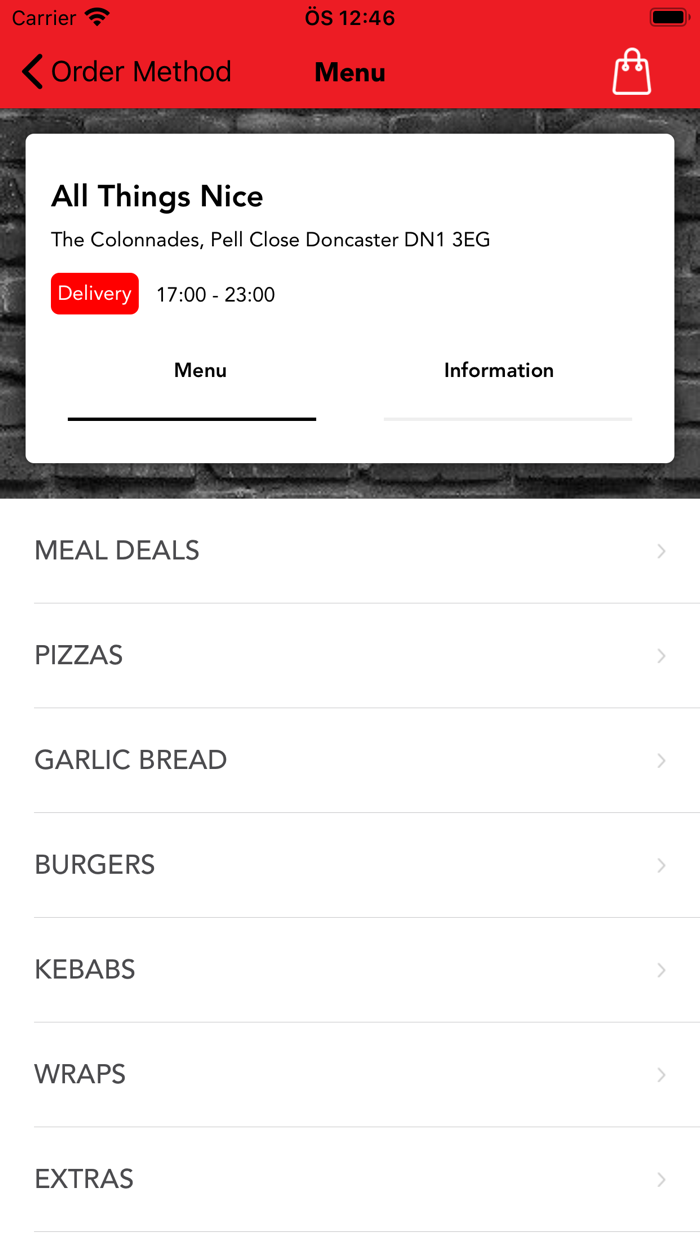Image resolution: width=700 pixels, height=1244 pixels.
Task: Browse the Pizzas category
Action: (350, 656)
